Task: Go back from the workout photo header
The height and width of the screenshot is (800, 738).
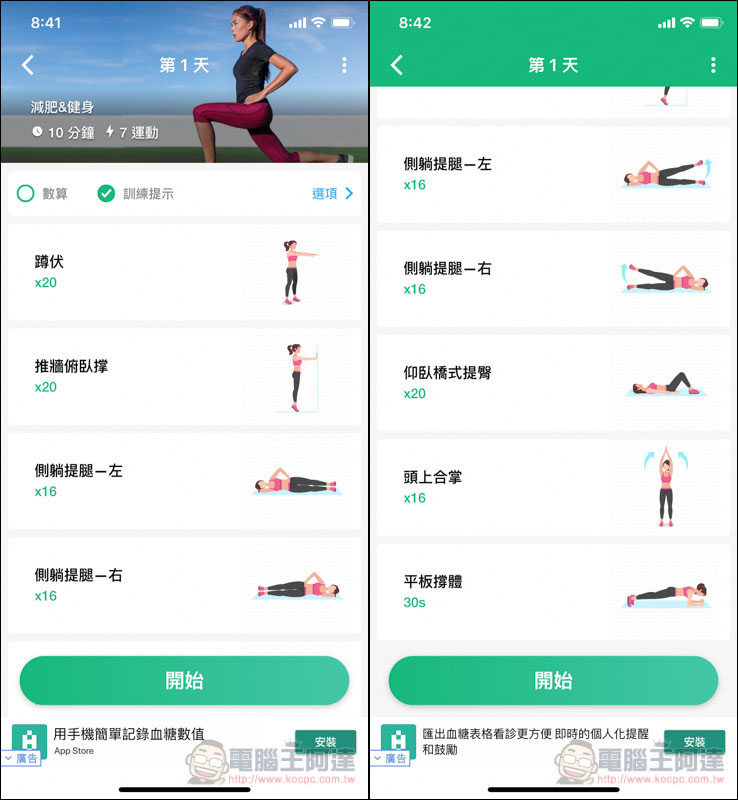Action: coord(28,65)
